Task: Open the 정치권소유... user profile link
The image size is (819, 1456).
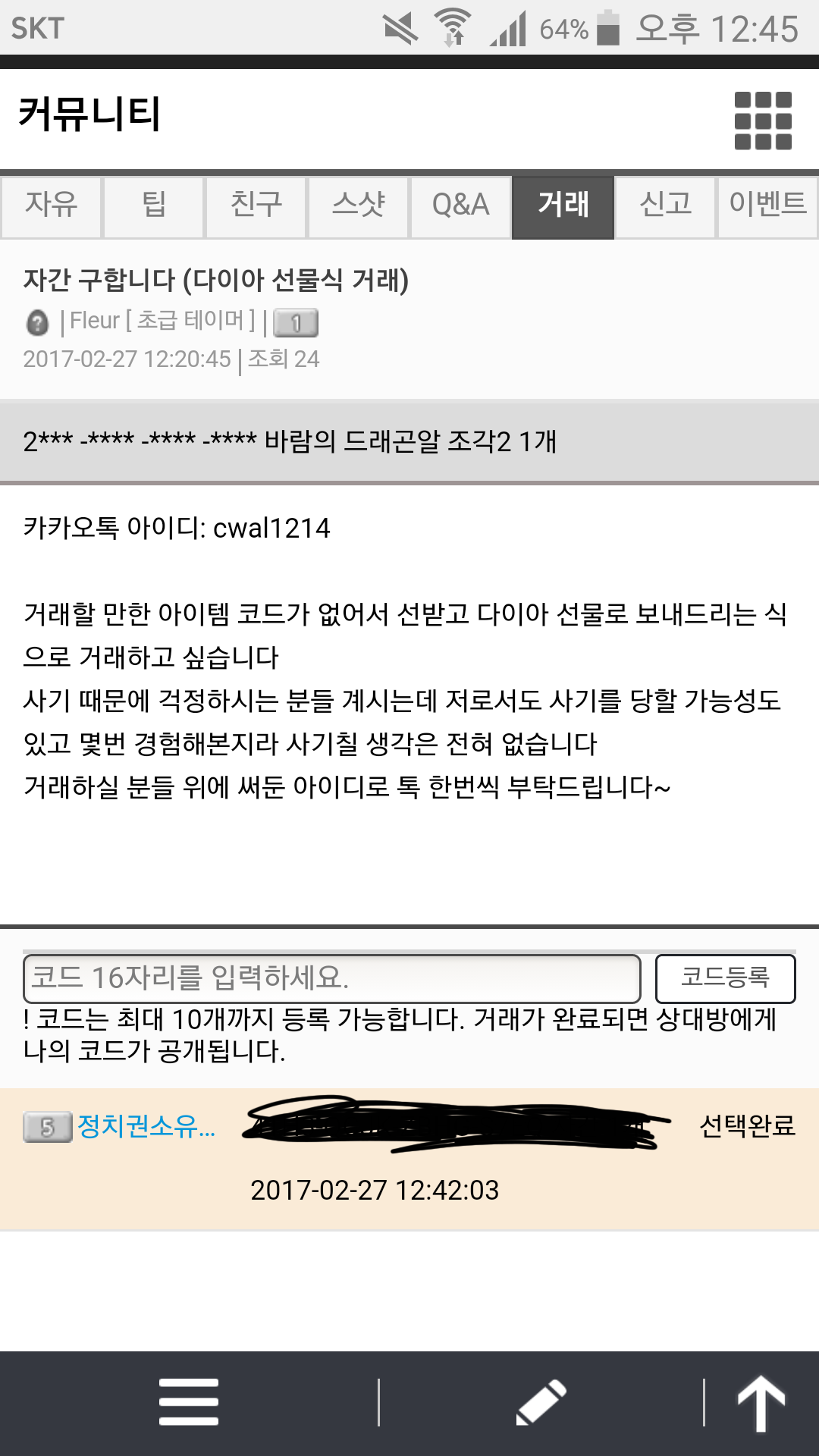Action: [x=146, y=1126]
